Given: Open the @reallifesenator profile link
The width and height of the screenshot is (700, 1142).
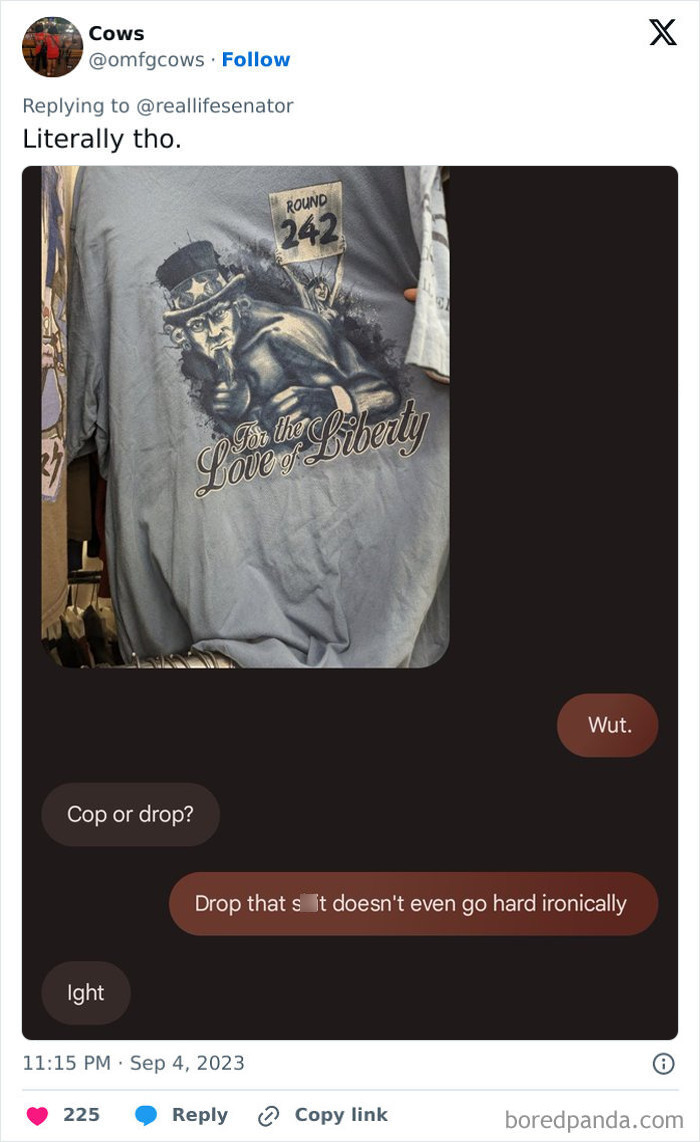Looking at the screenshot, I should click(x=224, y=106).
